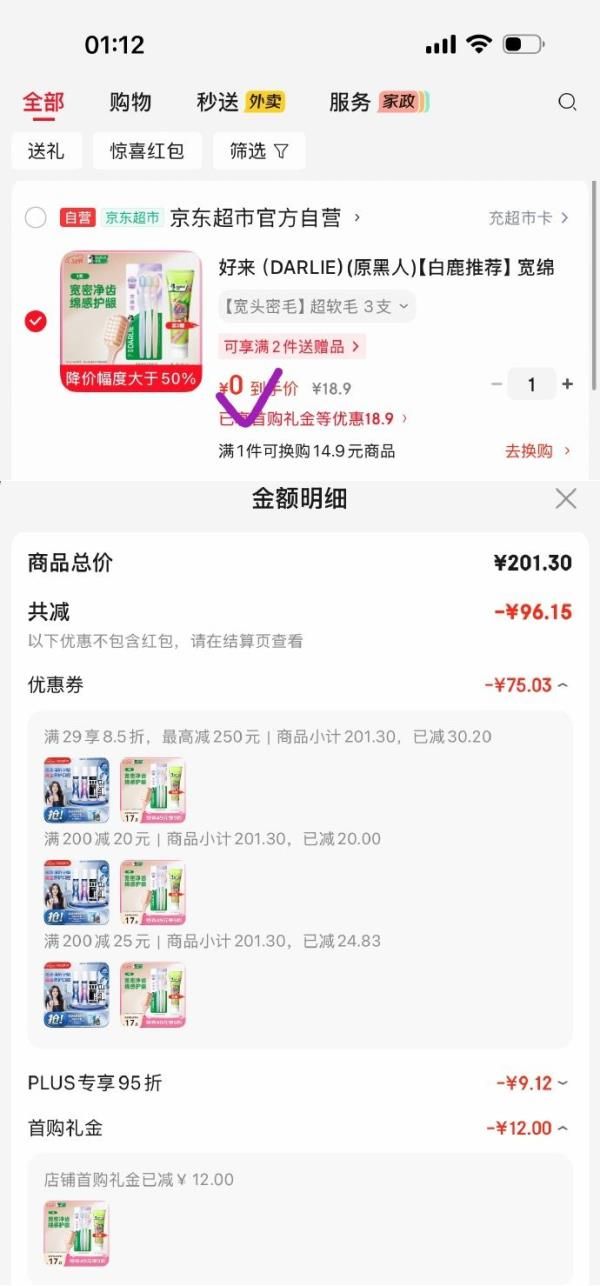600x1286 pixels.
Task: Switch to the 服务 家政 tab
Action: coord(378,102)
